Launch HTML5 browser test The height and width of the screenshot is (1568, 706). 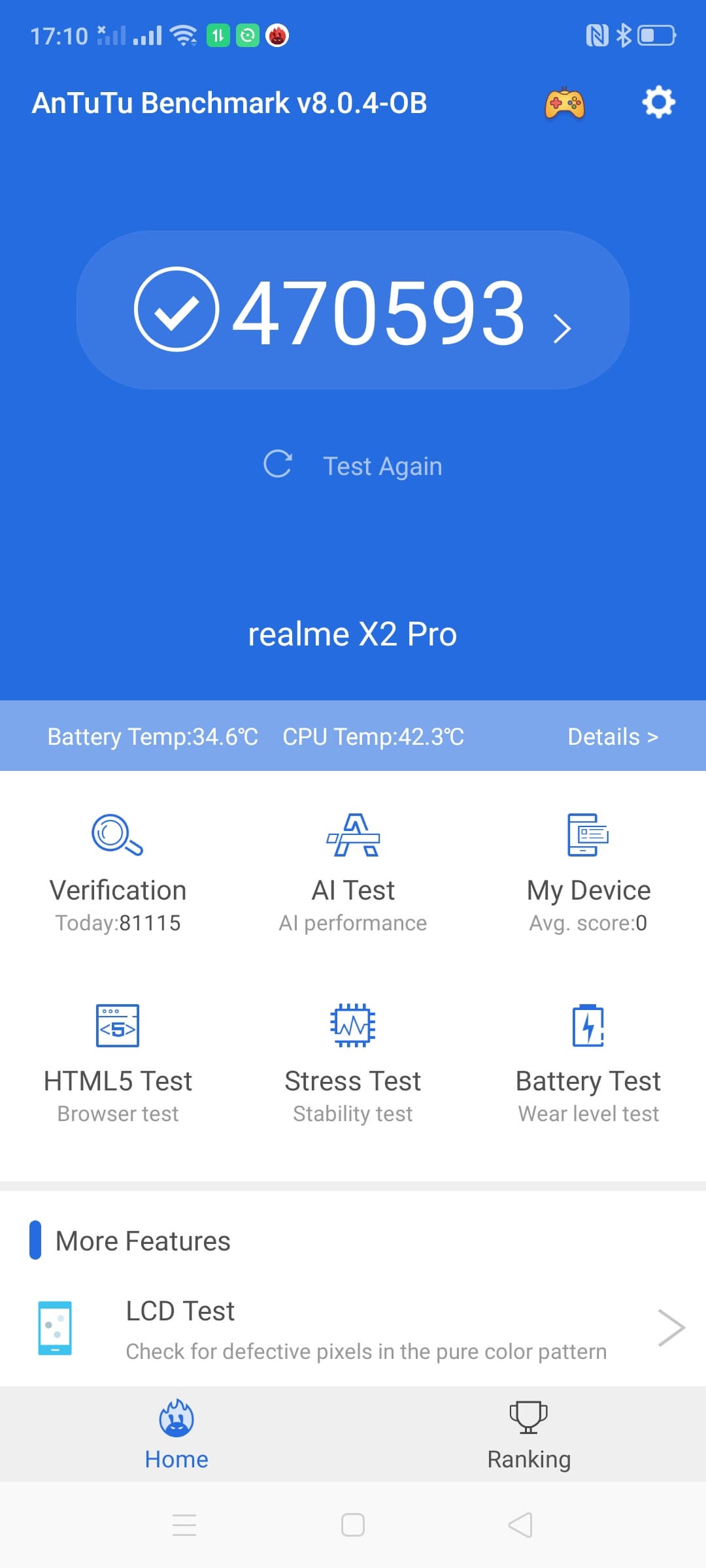coord(118,1062)
